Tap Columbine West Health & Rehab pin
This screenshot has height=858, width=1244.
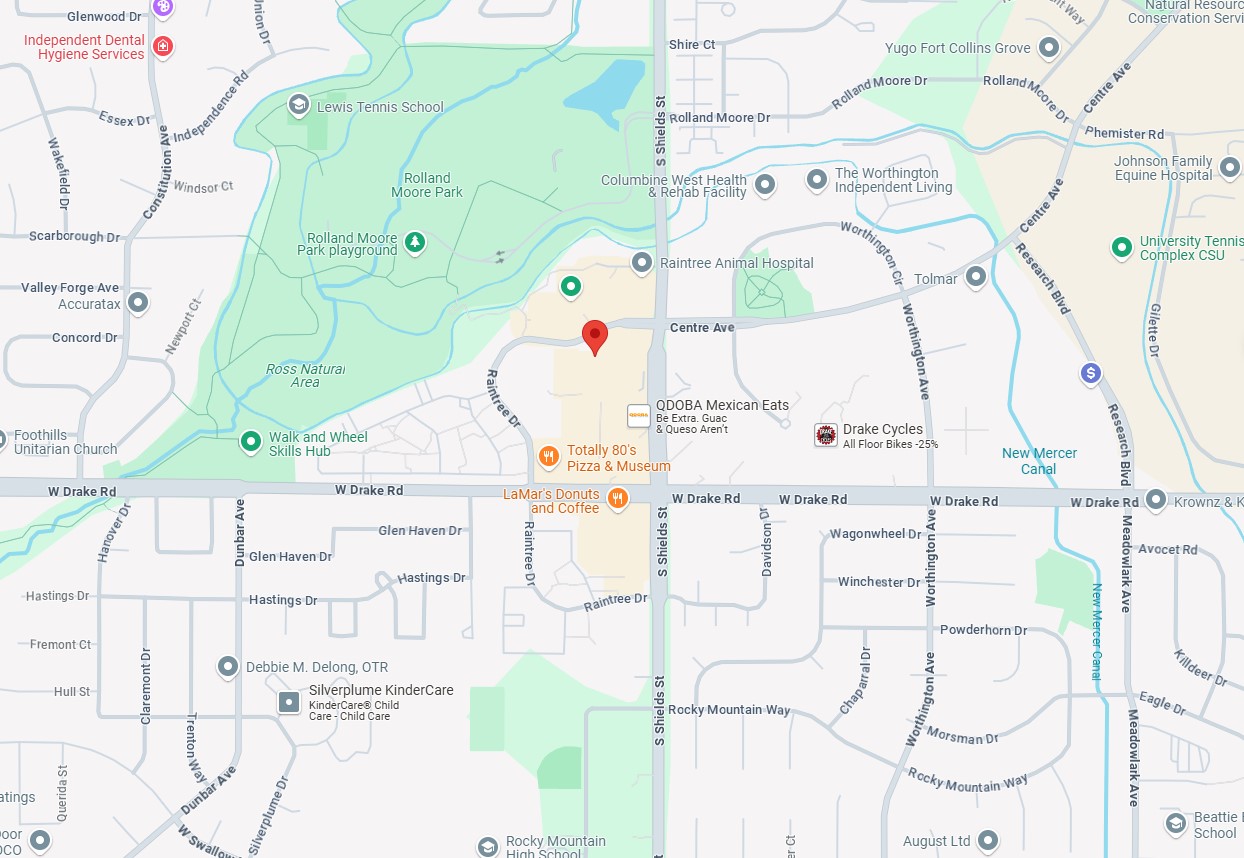tap(765, 184)
